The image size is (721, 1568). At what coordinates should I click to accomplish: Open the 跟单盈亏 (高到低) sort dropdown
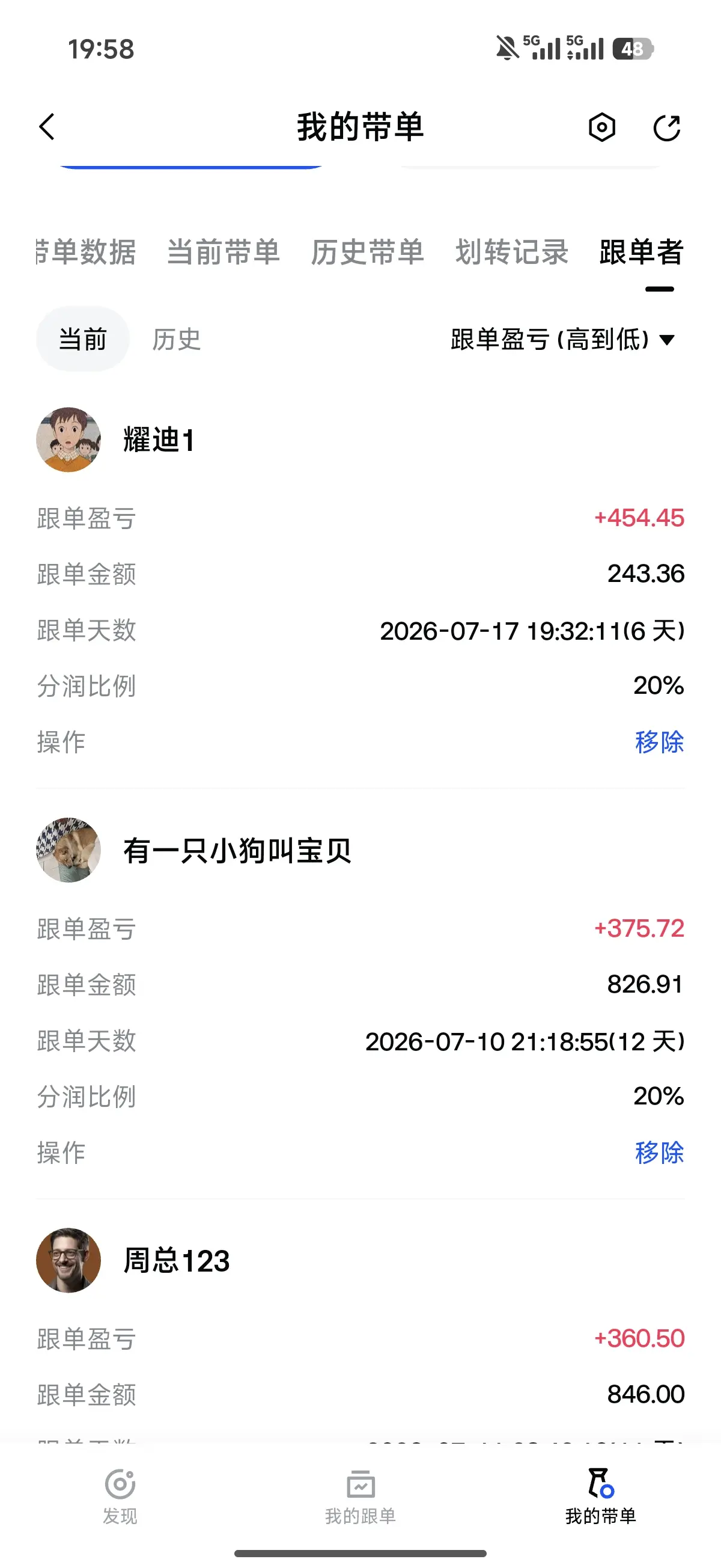(563, 339)
